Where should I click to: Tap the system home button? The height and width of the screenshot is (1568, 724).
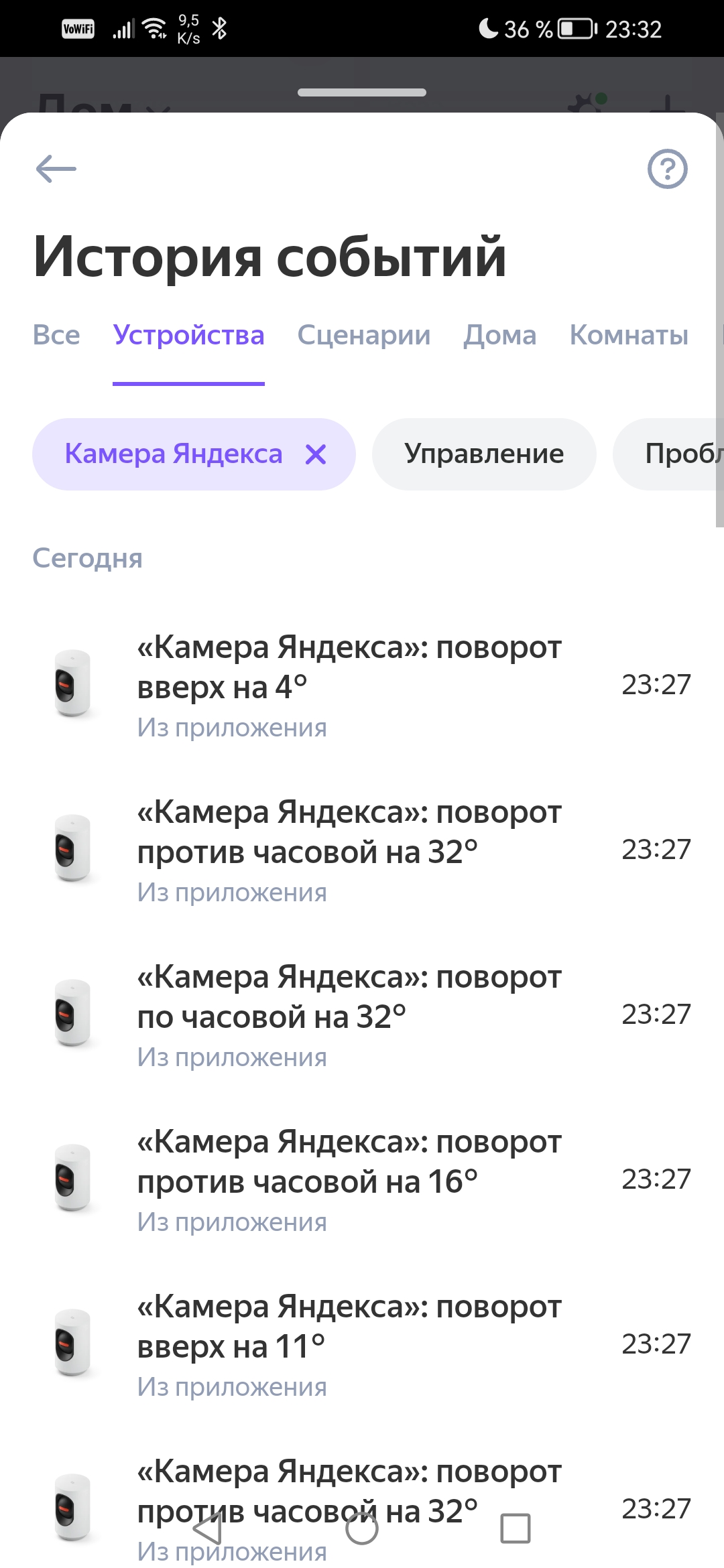point(362,1528)
